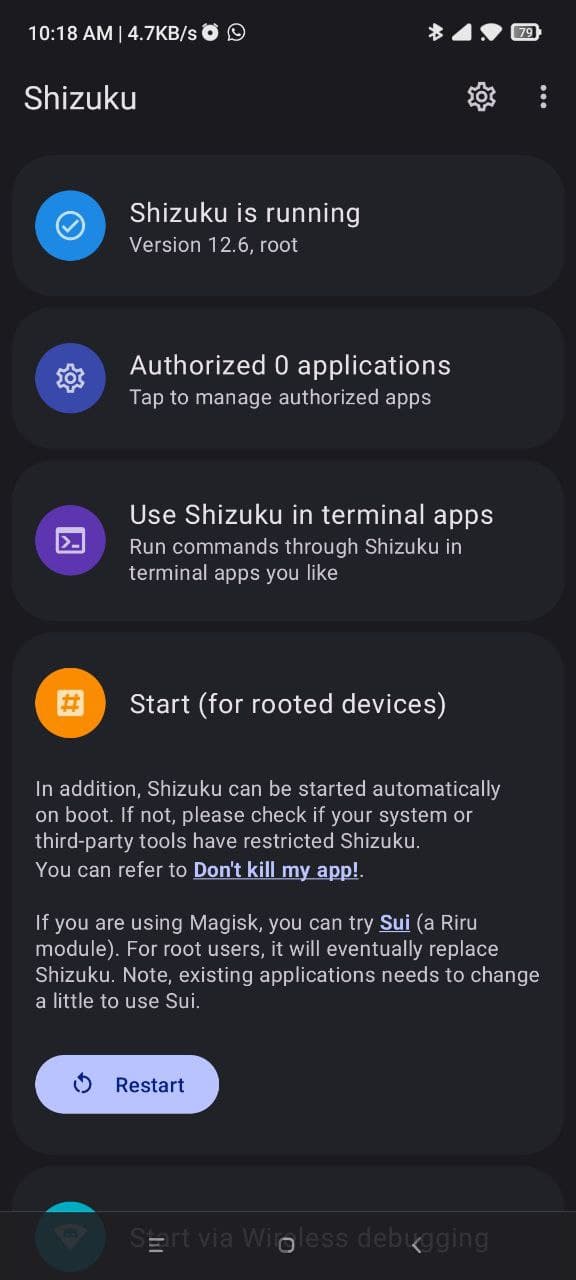Open the Sui link
The width and height of the screenshot is (576, 1280).
point(395,922)
